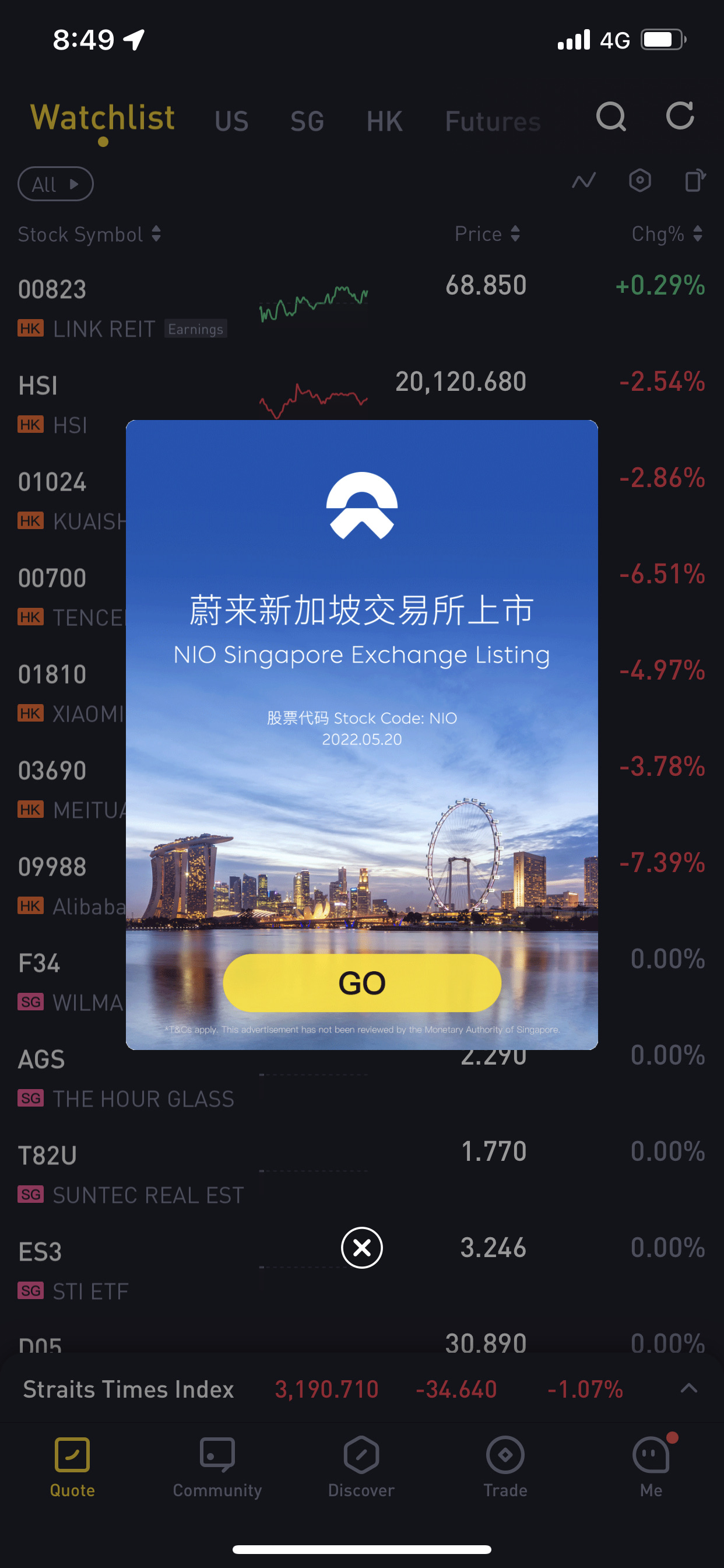Expand the Straits Times Index bar
The height and width of the screenshot is (1568, 724).
[x=688, y=1388]
